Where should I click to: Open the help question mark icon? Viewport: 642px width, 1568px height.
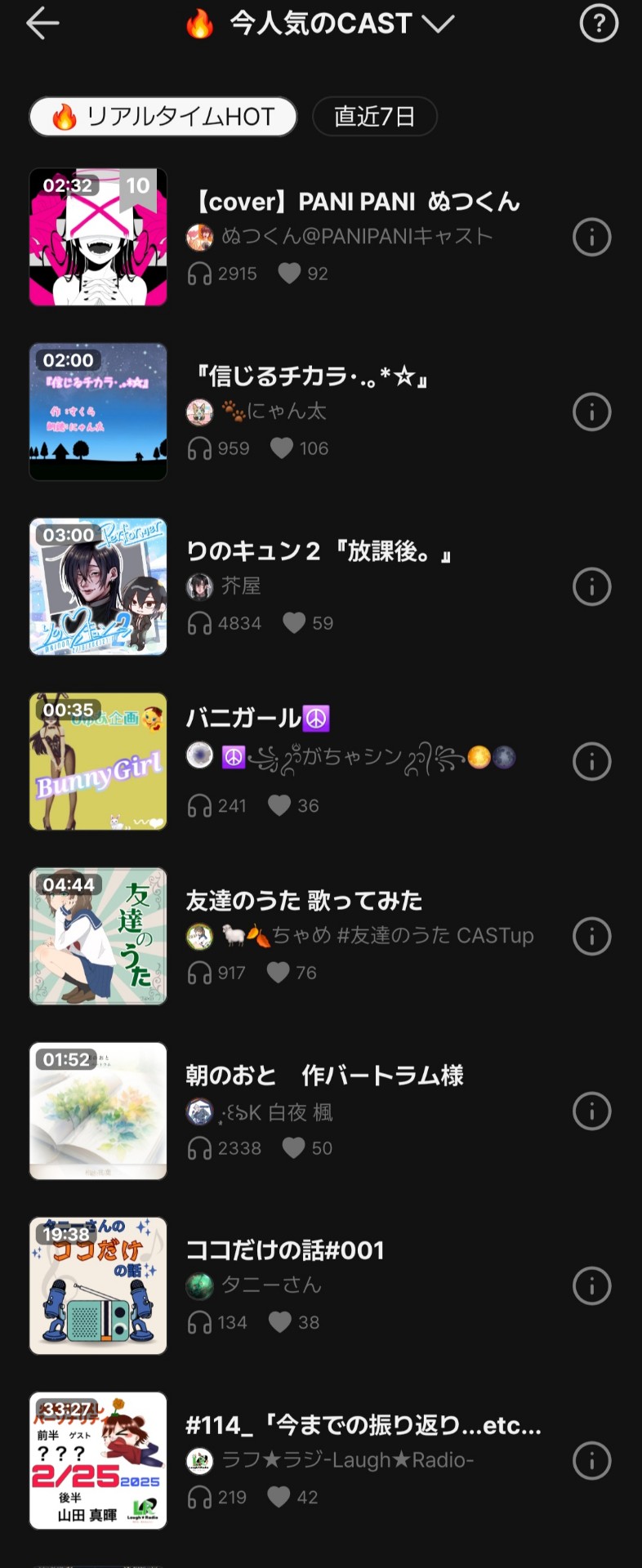point(599,24)
